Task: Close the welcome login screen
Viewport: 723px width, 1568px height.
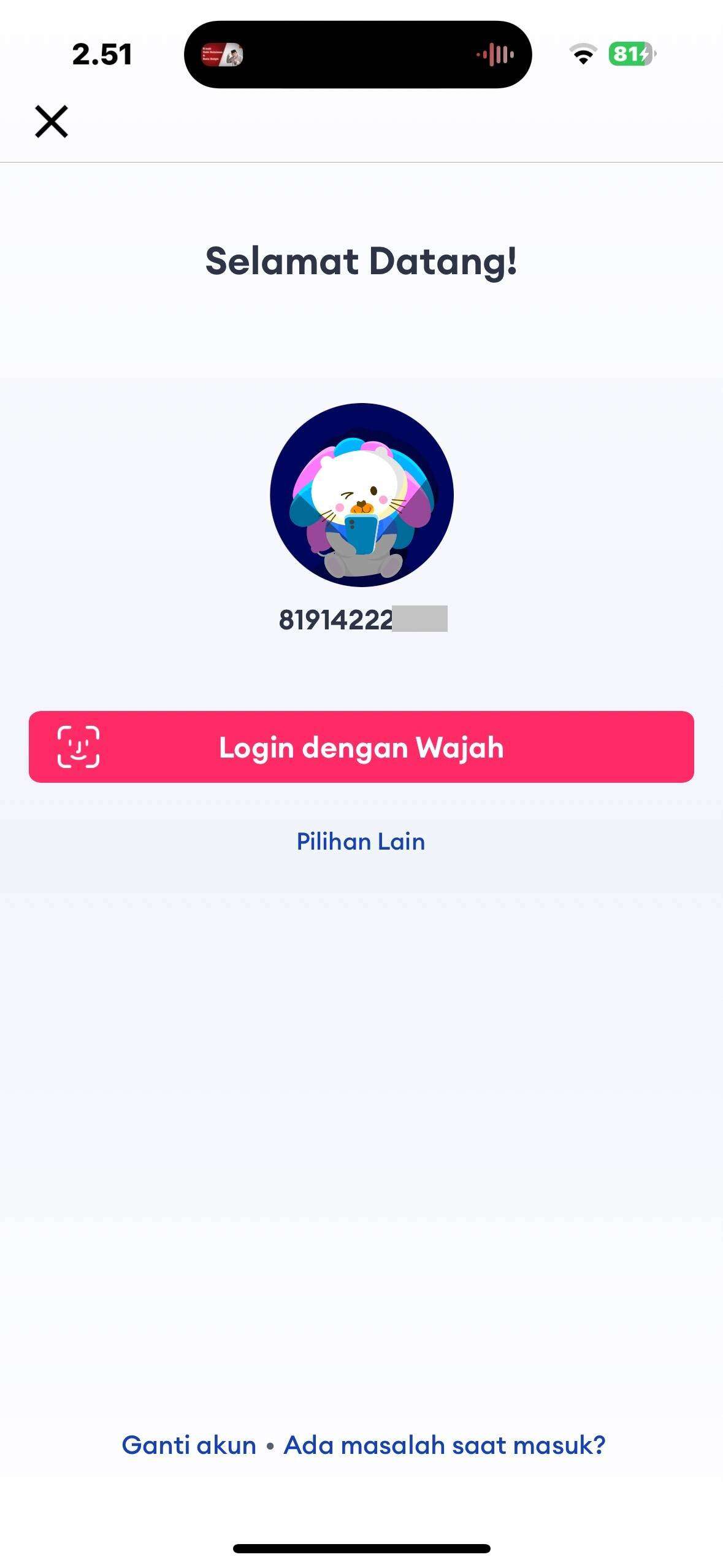Action: pyautogui.click(x=52, y=121)
